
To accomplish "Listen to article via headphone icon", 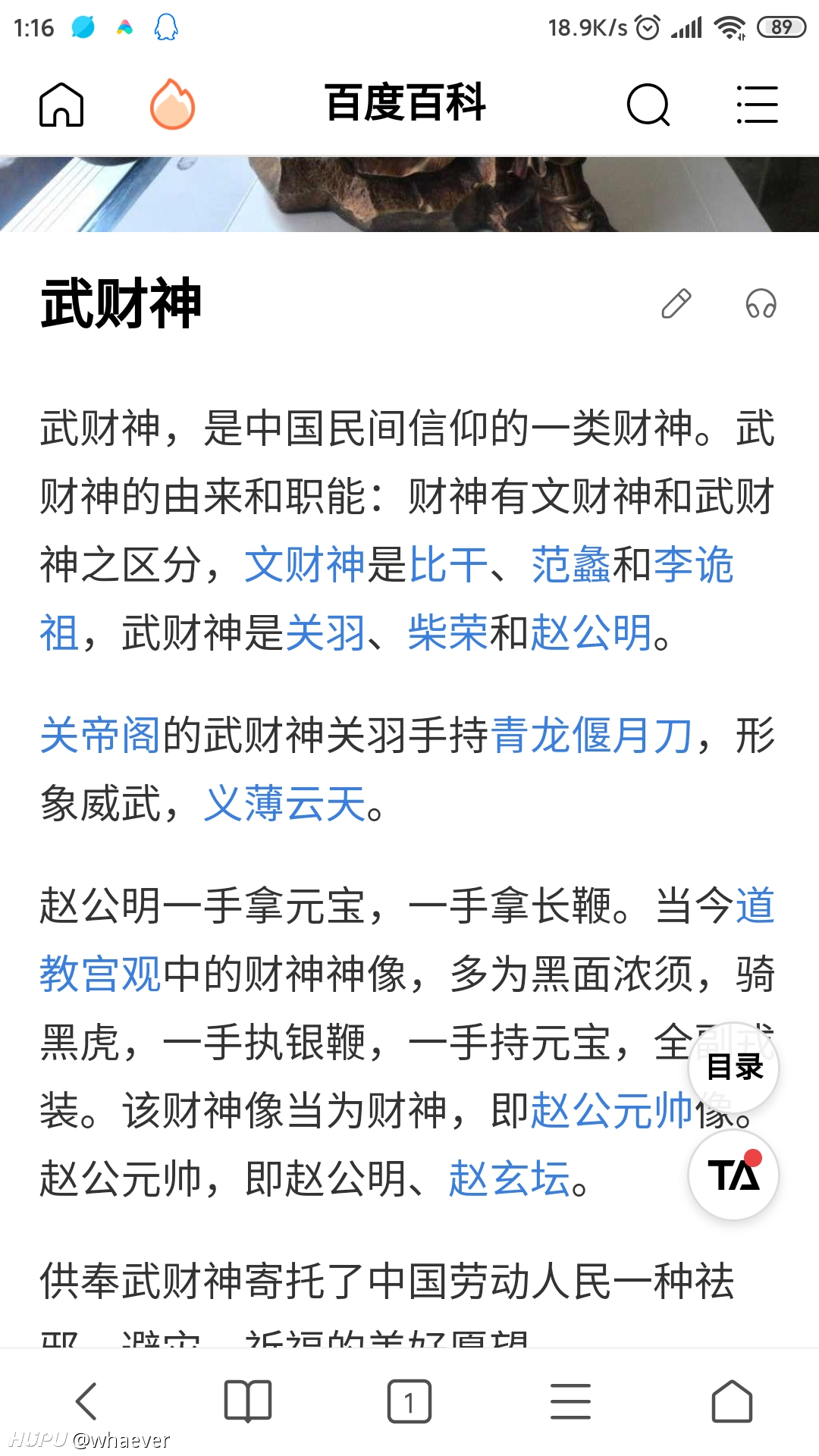I will click(x=761, y=304).
